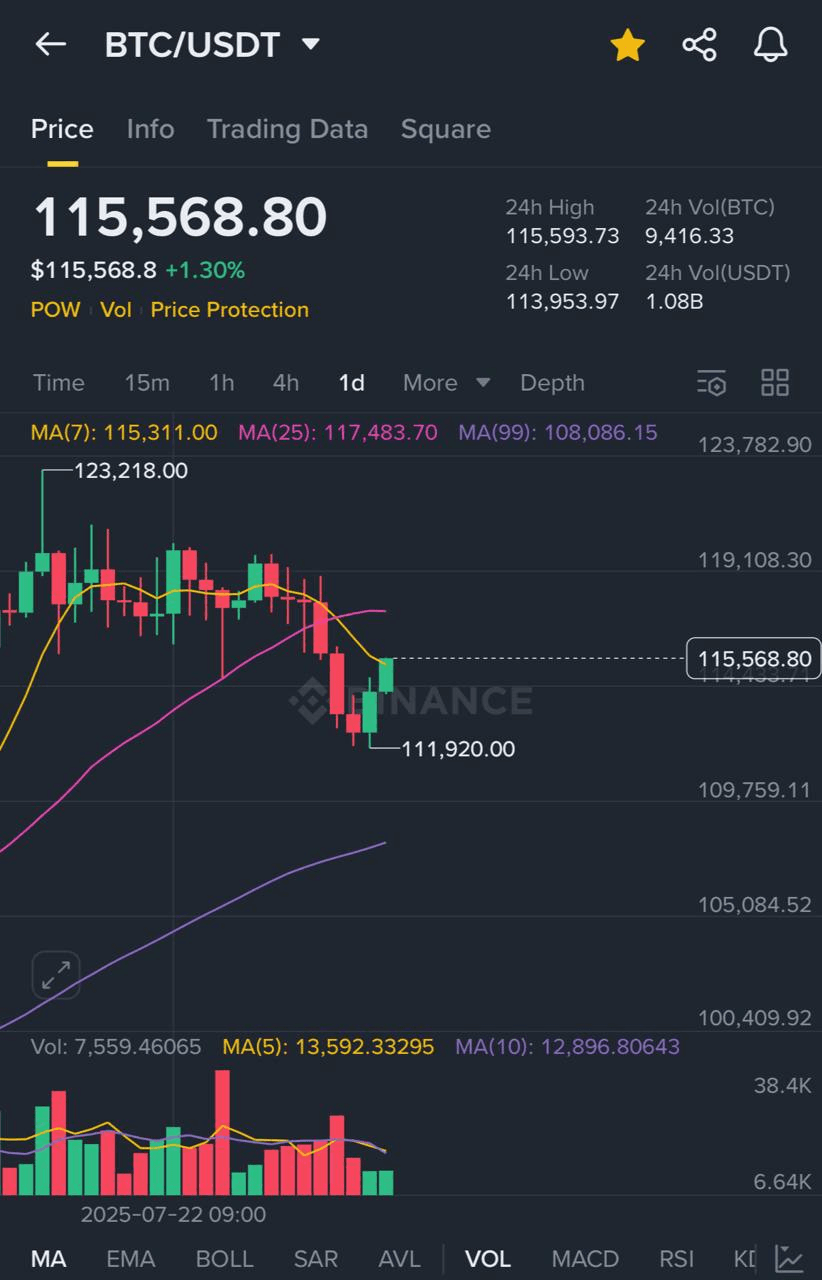The width and height of the screenshot is (822, 1280).
Task: Switch to the Depth chart
Action: [552, 383]
